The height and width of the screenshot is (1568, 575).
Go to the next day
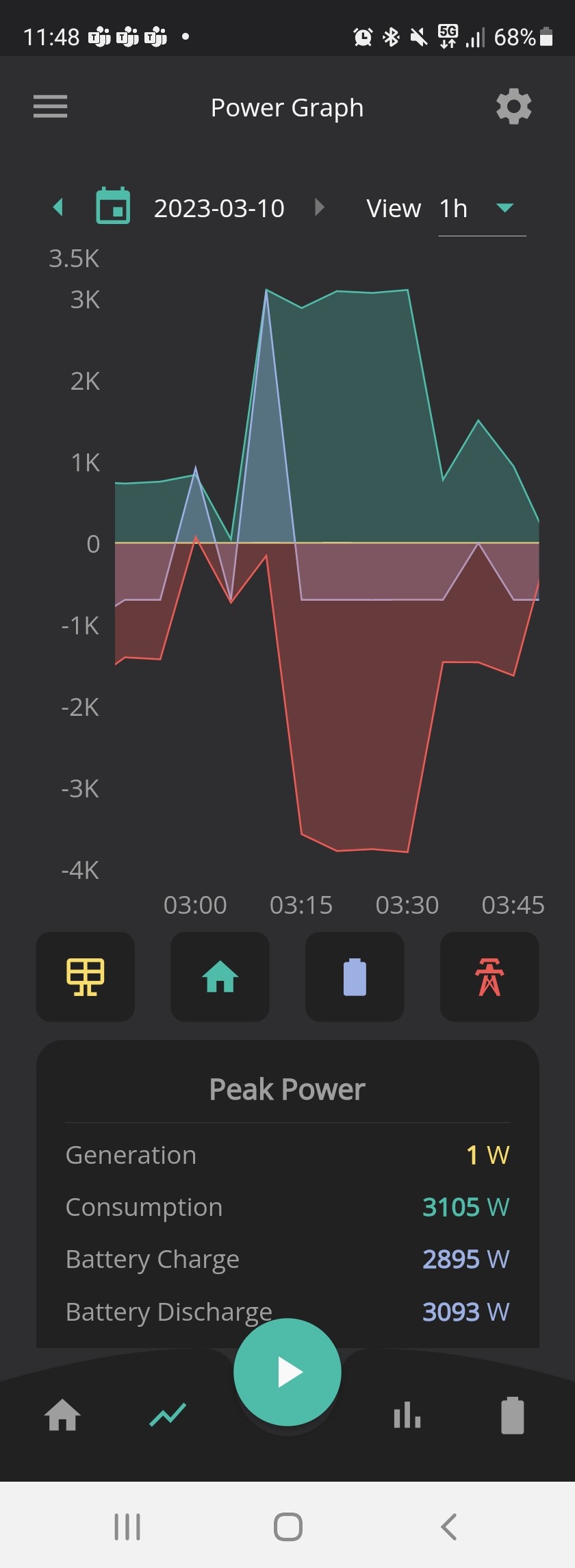point(319,207)
